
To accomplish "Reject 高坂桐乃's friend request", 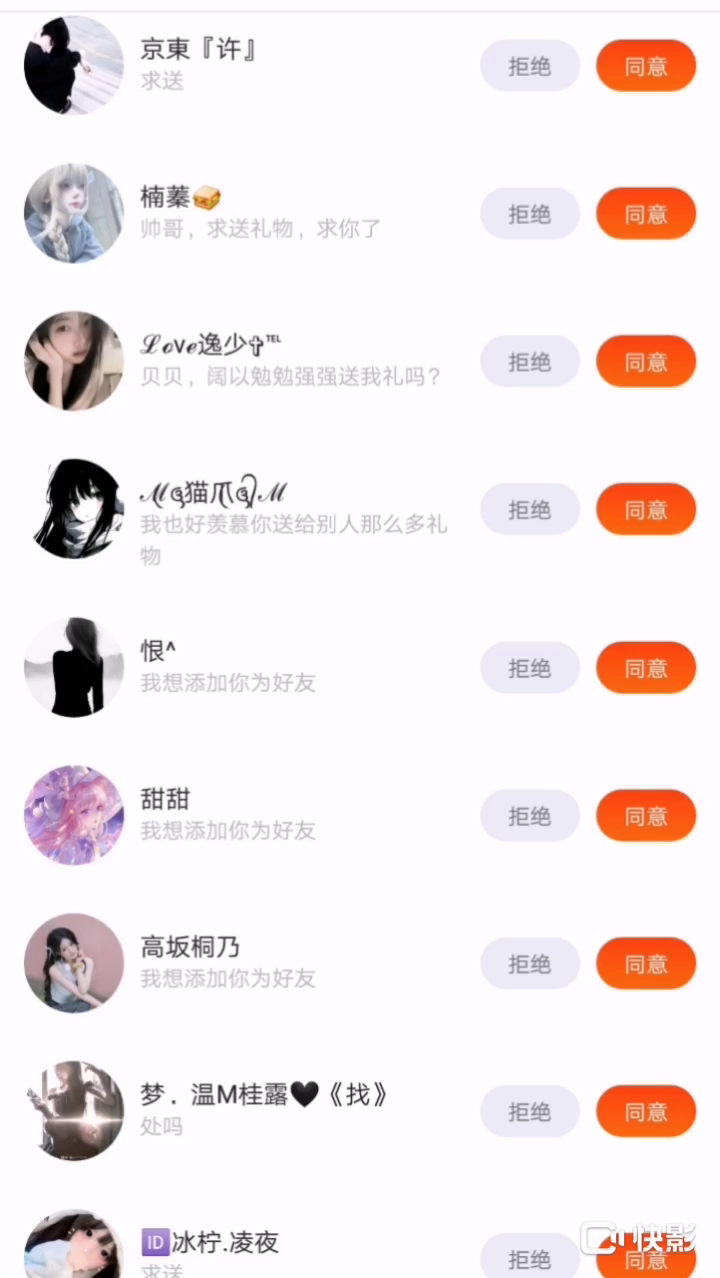I will coord(530,964).
